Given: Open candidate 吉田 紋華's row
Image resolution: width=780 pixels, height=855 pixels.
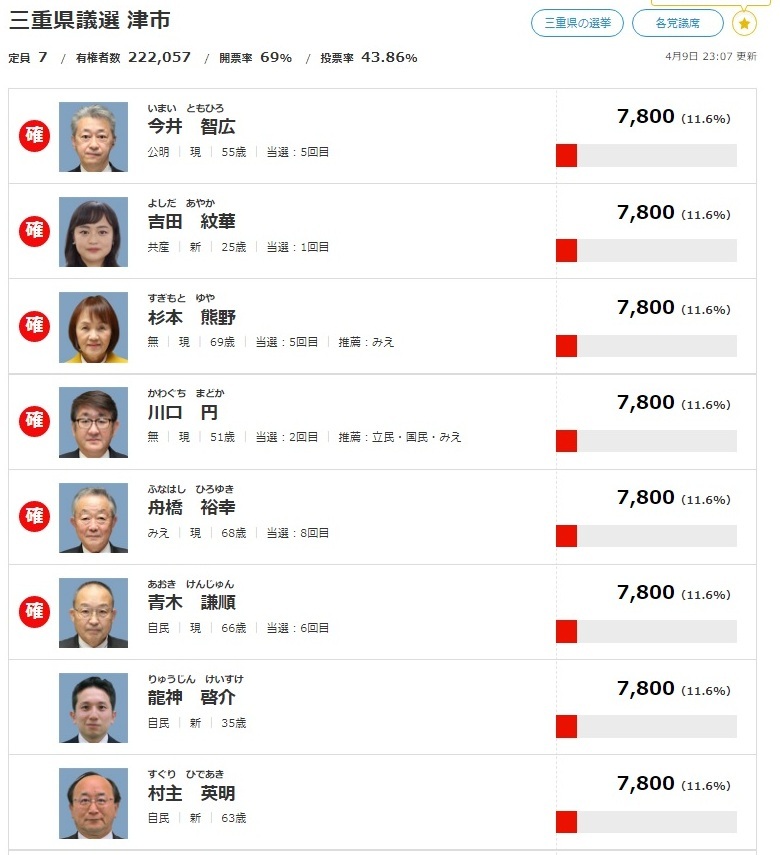Looking at the screenshot, I should point(191,222).
